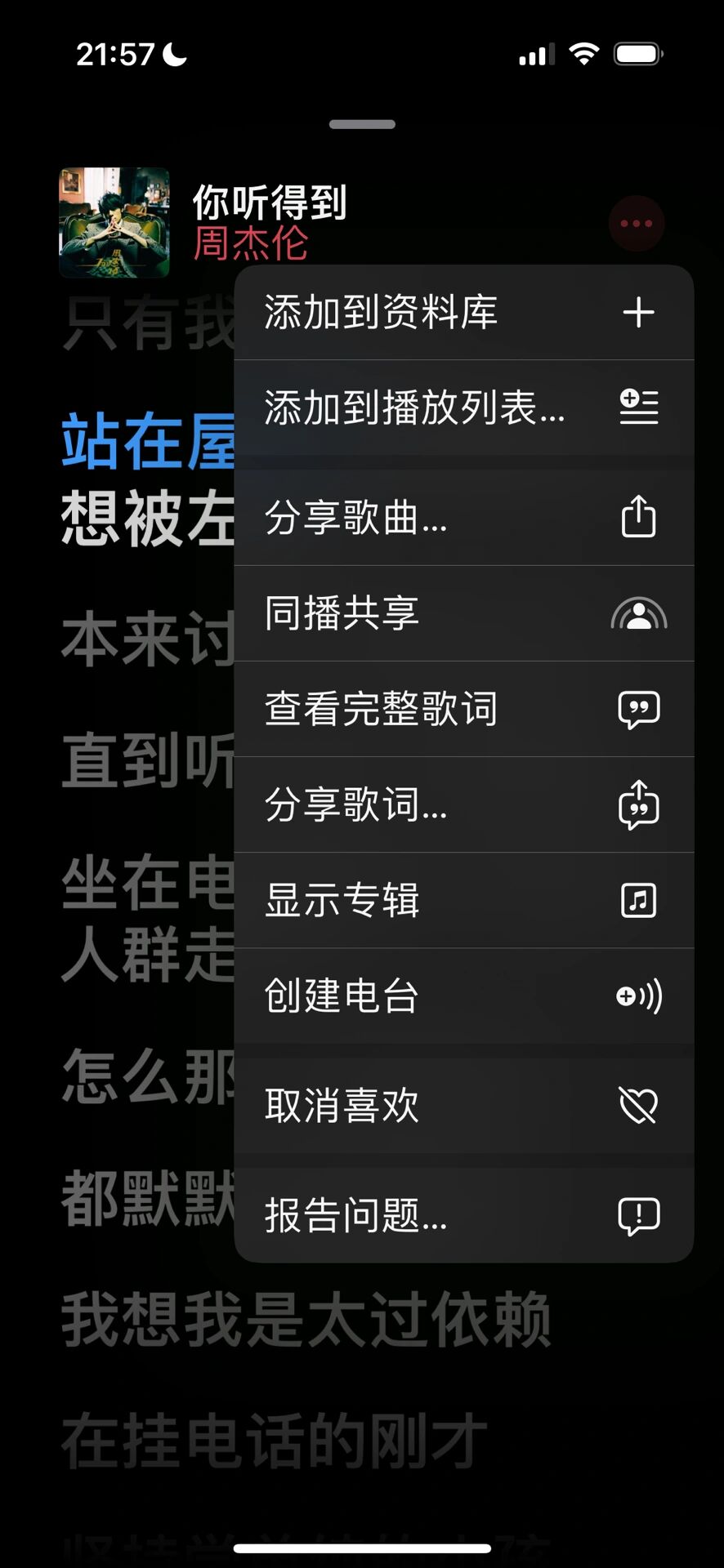724x1568 pixels.
Task: Tap the lyrics share icon beside 分享歌词
Action: pyautogui.click(x=638, y=805)
